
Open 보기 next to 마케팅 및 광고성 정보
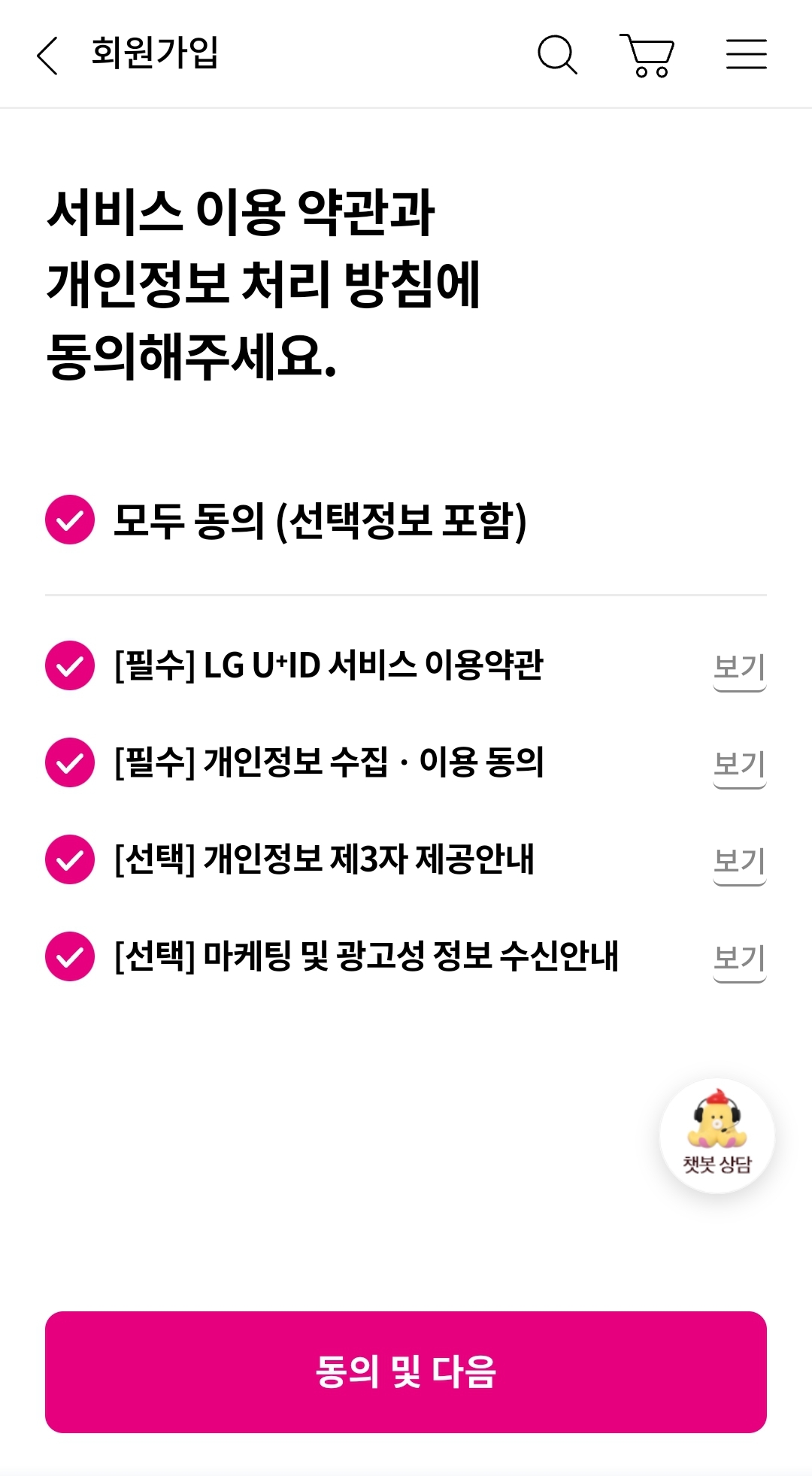741,957
